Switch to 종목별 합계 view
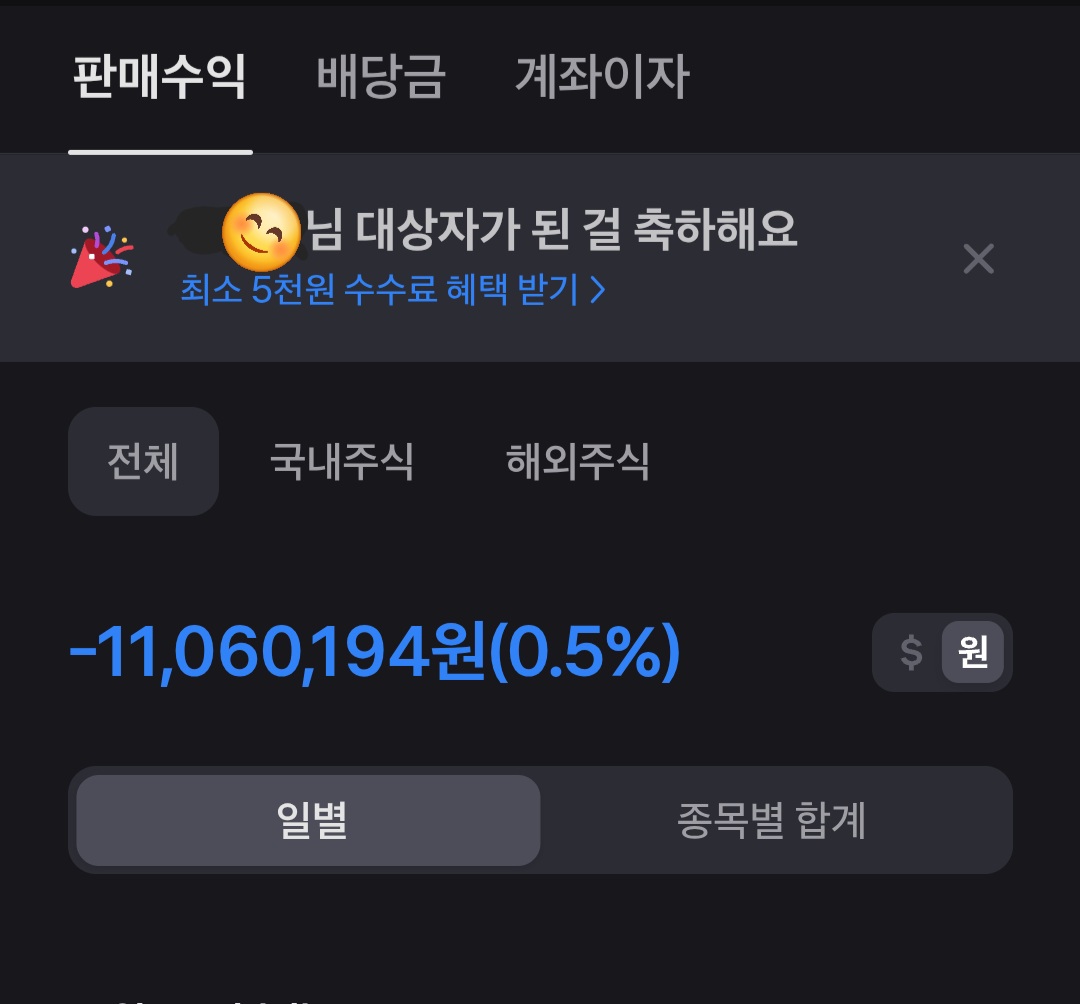Screen dimensions: 1080x1004 [x=771, y=820]
